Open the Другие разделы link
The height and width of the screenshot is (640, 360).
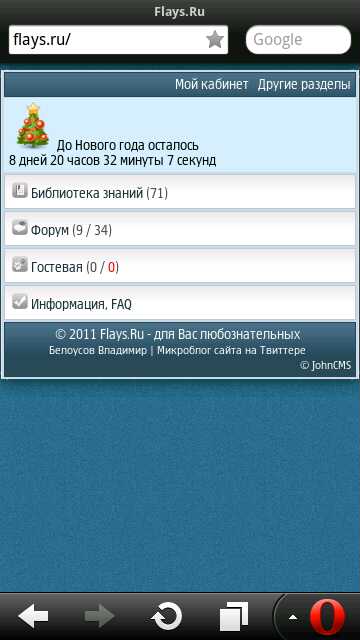304,84
